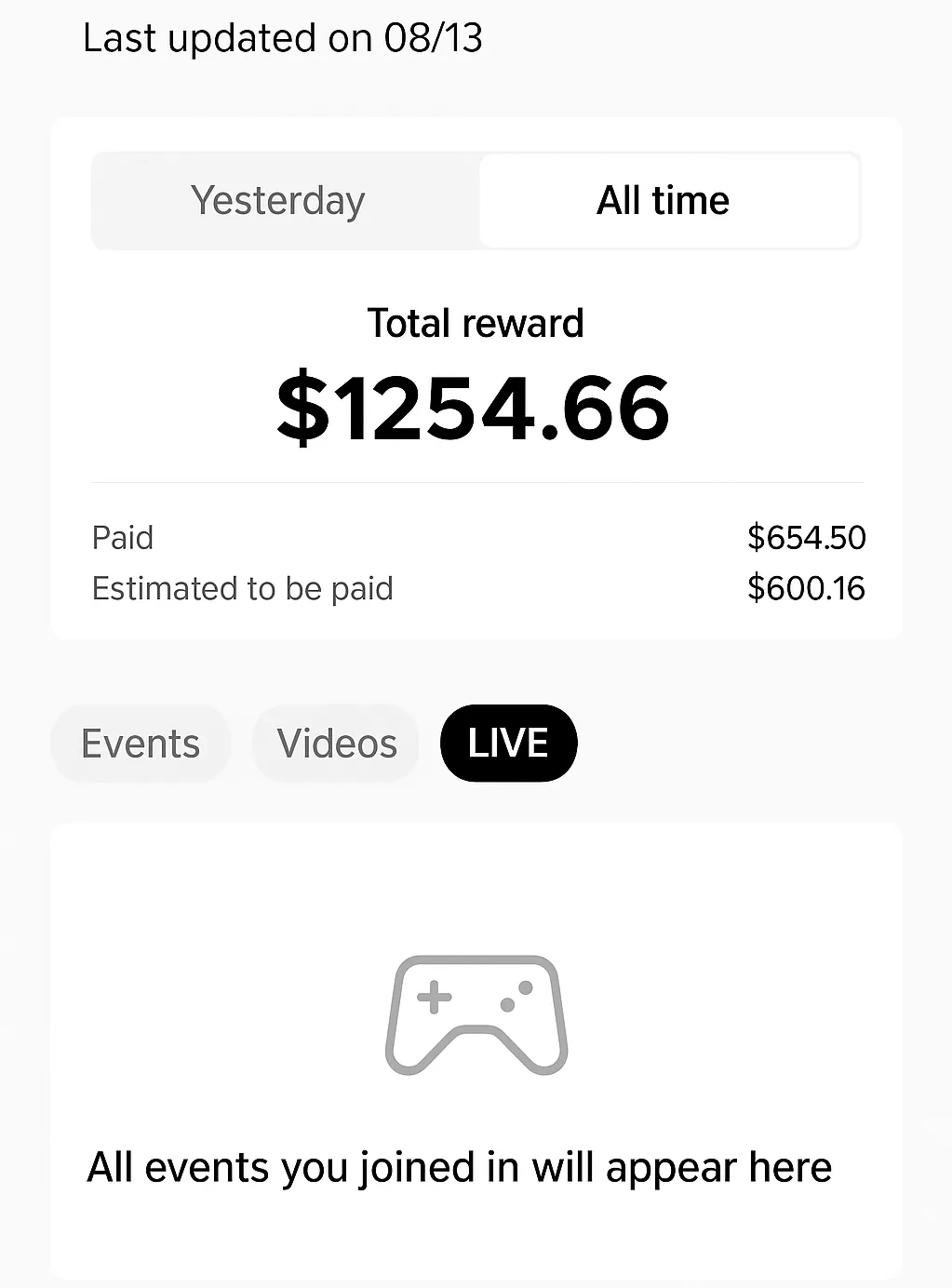This screenshot has height=1288, width=952.
Task: Show the Events filter chip
Action: [141, 744]
